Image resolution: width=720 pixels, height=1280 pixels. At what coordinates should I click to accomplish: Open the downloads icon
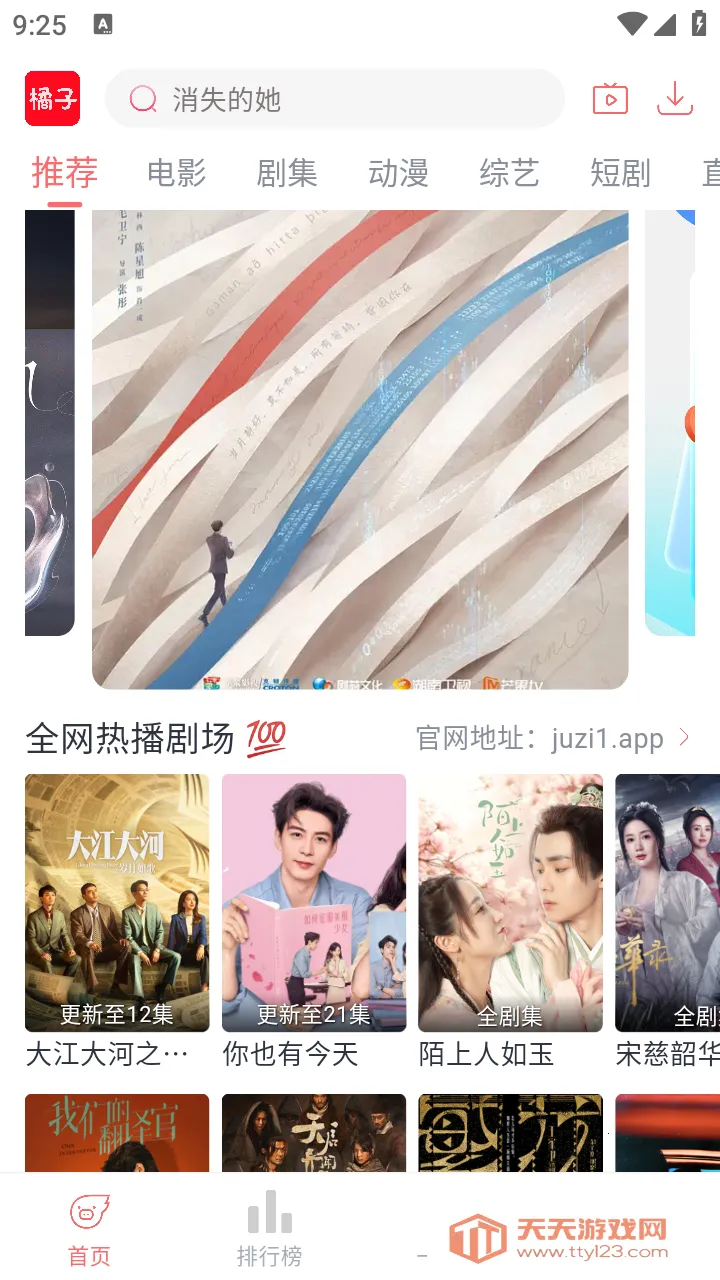pos(675,99)
